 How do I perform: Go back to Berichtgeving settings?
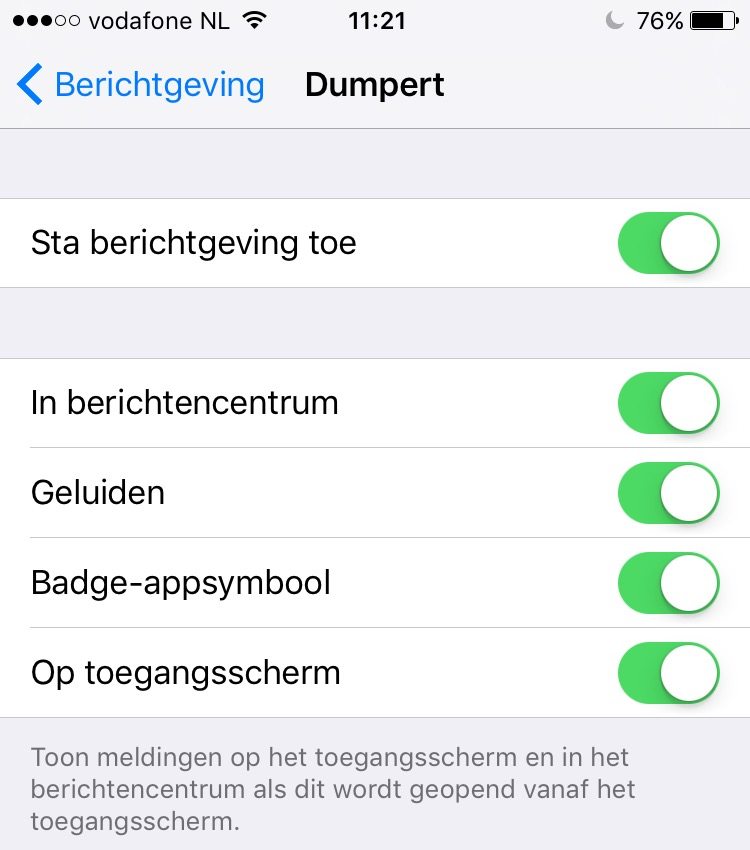pyautogui.click(x=140, y=85)
